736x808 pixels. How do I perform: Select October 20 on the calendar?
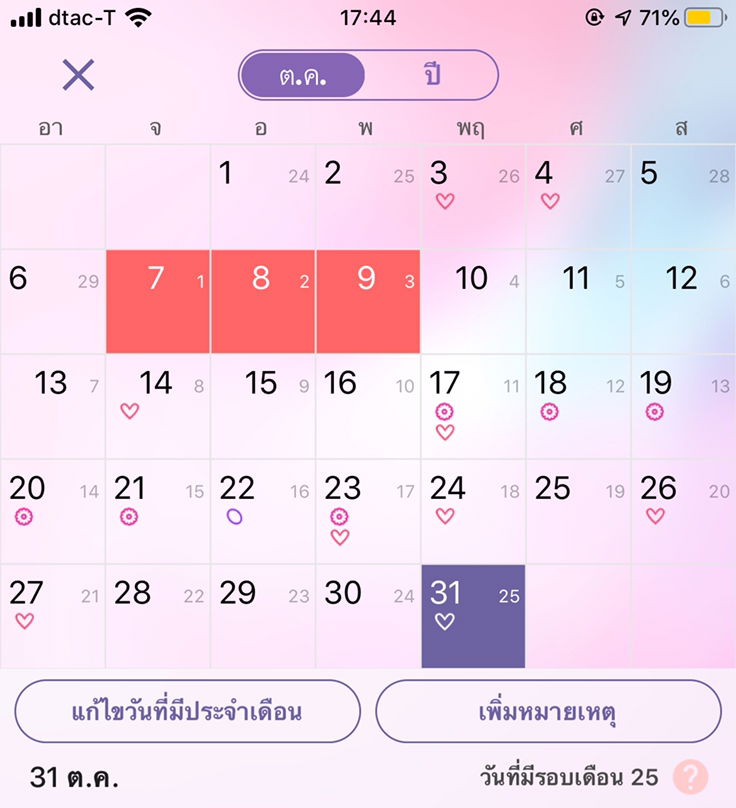pyautogui.click(x=53, y=511)
